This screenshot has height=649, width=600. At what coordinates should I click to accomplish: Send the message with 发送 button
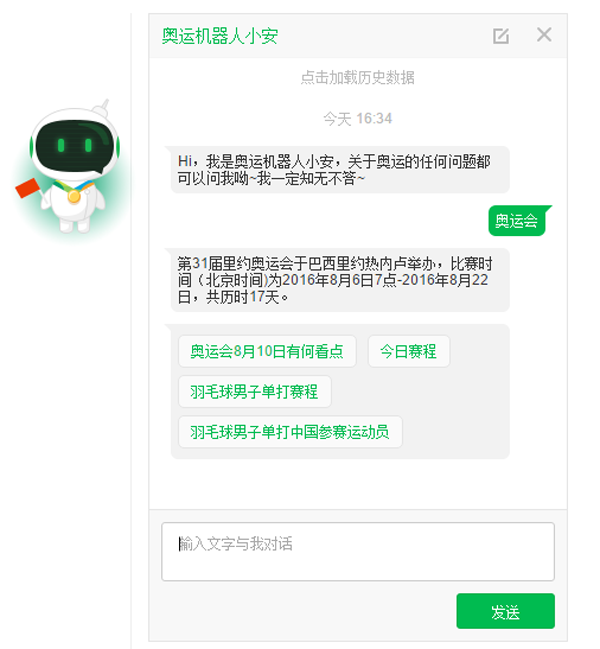coord(505,612)
